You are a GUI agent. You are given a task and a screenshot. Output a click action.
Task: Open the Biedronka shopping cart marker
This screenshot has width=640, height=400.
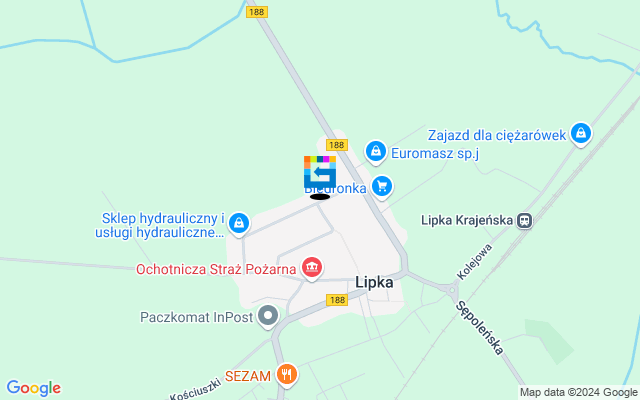click(381, 186)
